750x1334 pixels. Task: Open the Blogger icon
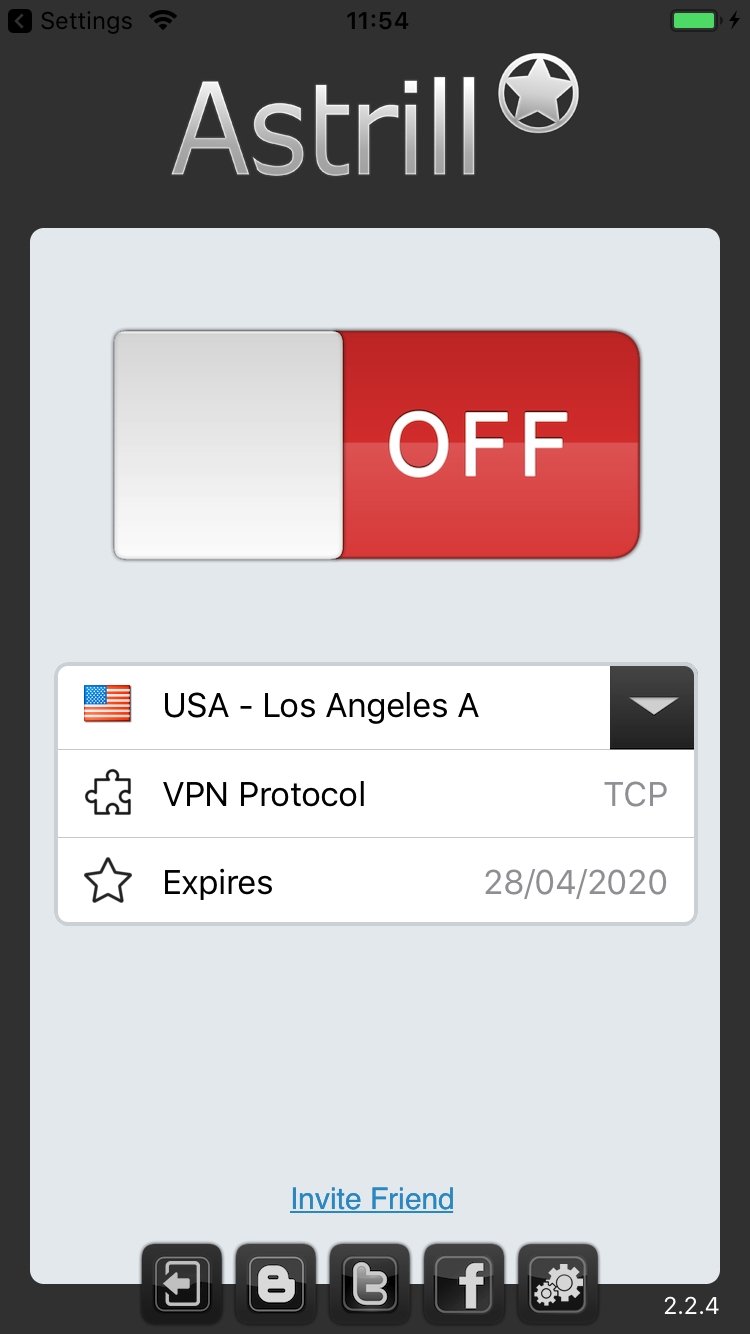tap(276, 1282)
